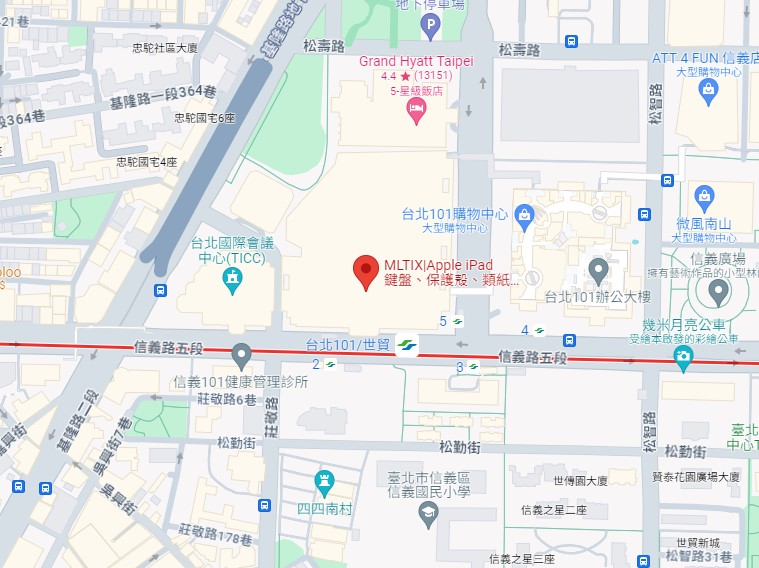The width and height of the screenshot is (759, 568).
Task: Open the 台北101辦公大樓 place marker
Action: 598,269
